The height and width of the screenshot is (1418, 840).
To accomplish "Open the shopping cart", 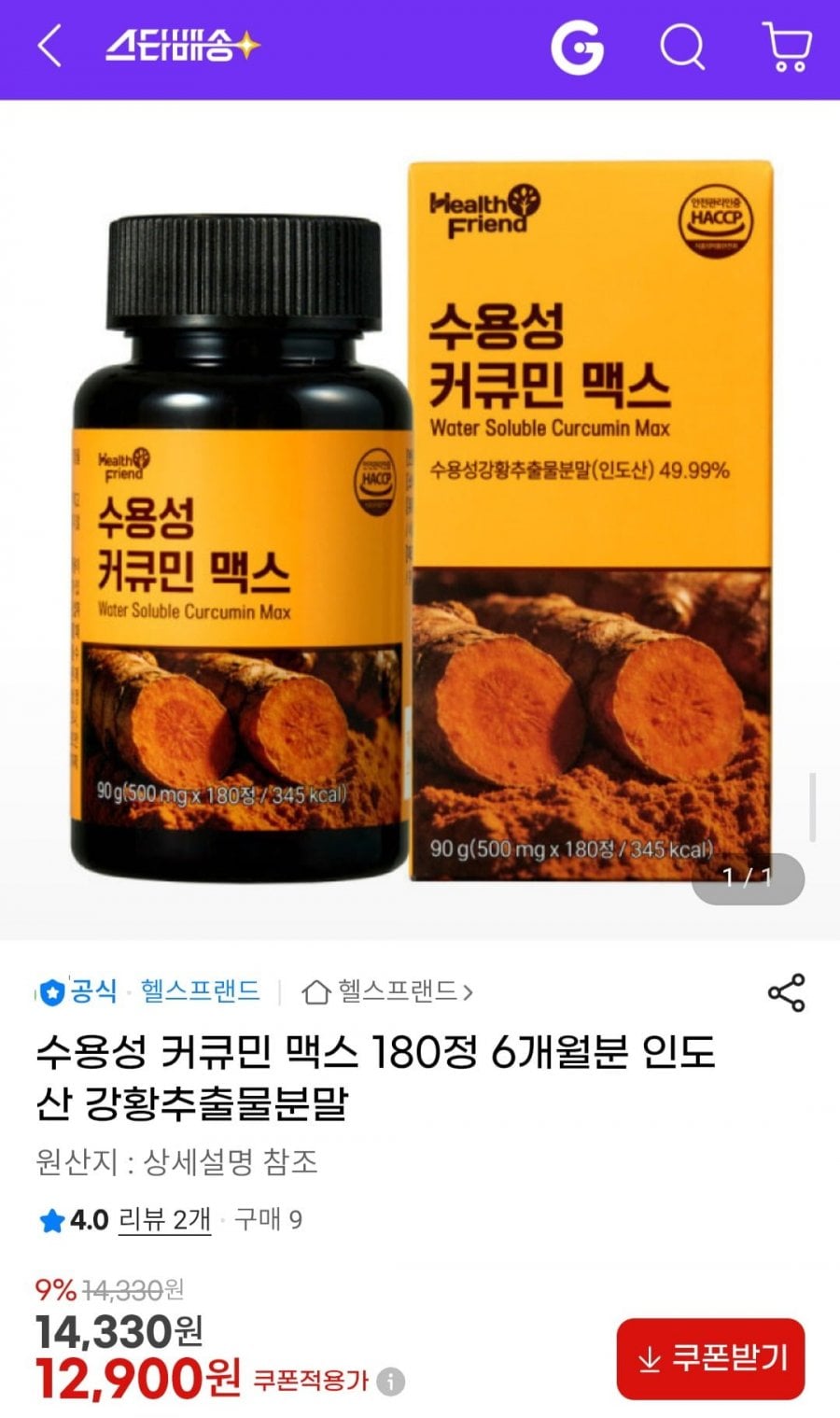I will [x=787, y=47].
